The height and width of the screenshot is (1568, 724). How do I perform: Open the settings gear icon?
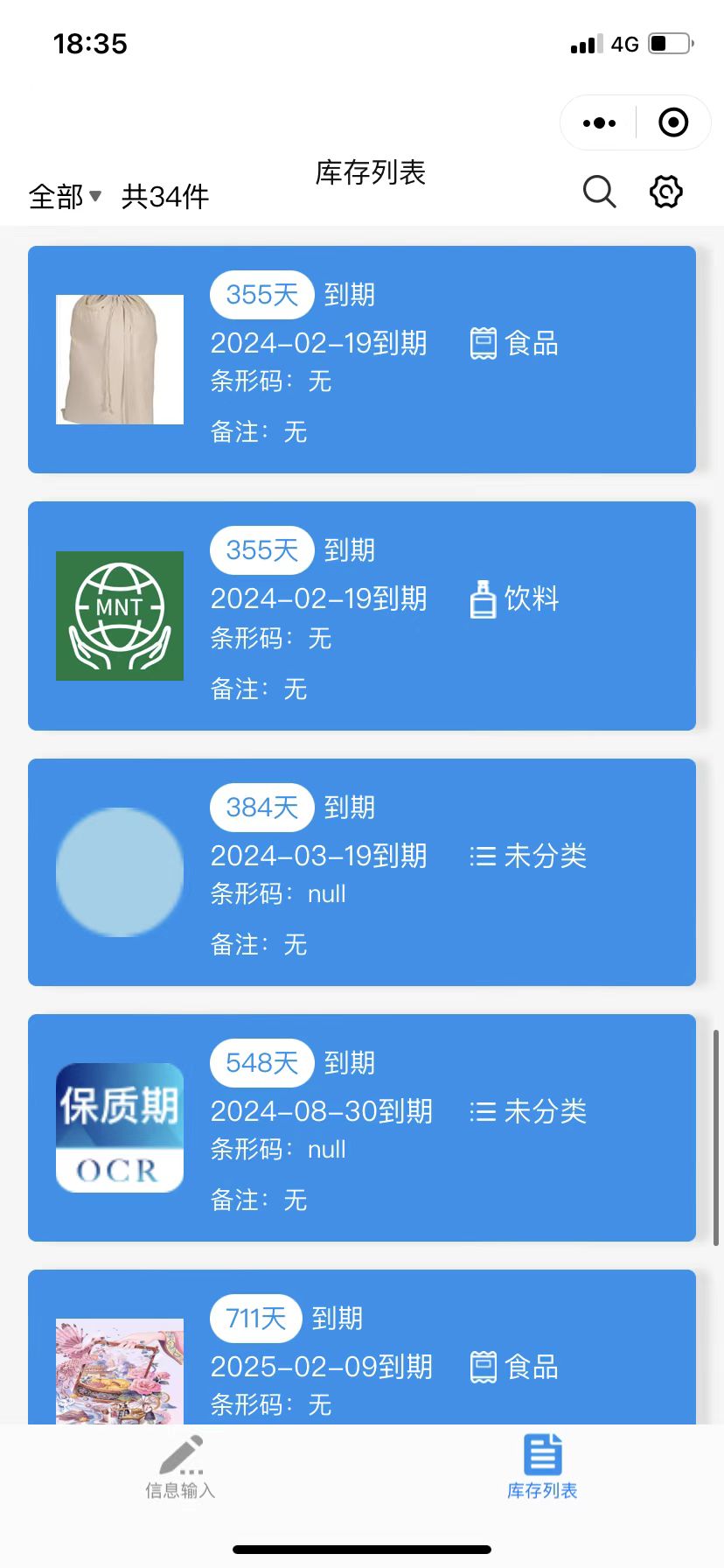click(665, 192)
